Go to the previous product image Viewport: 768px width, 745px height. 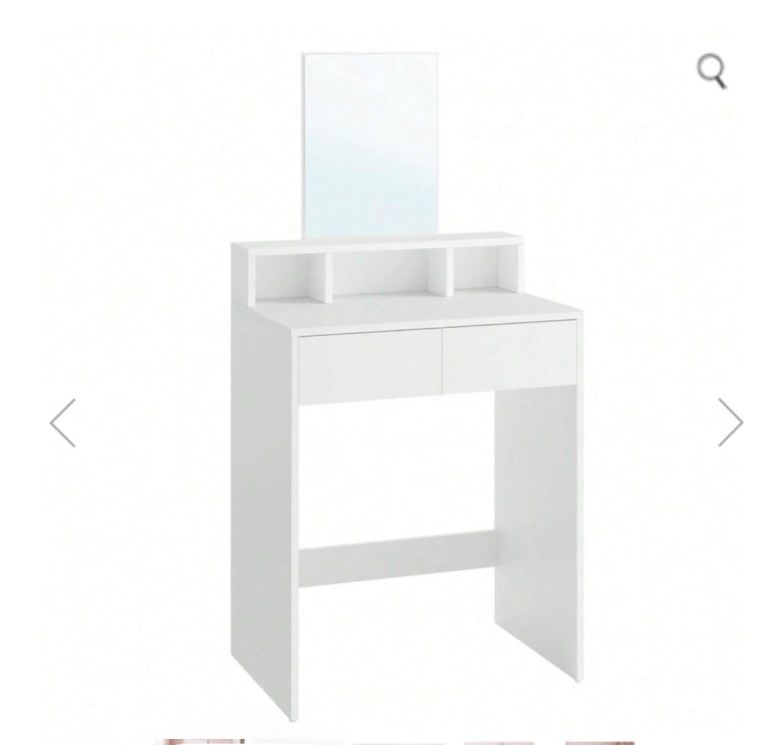point(63,422)
